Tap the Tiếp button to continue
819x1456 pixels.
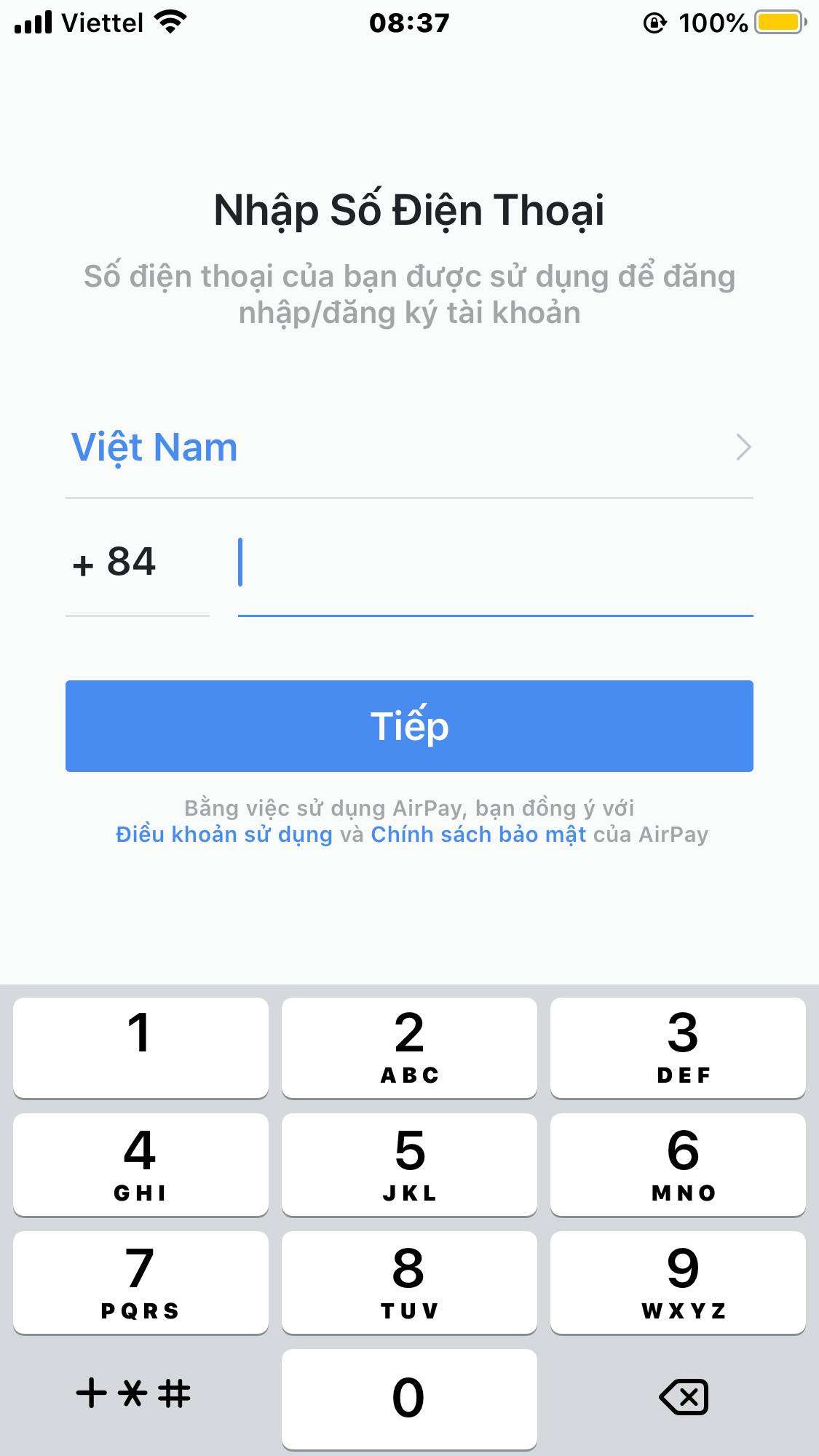coord(409,726)
